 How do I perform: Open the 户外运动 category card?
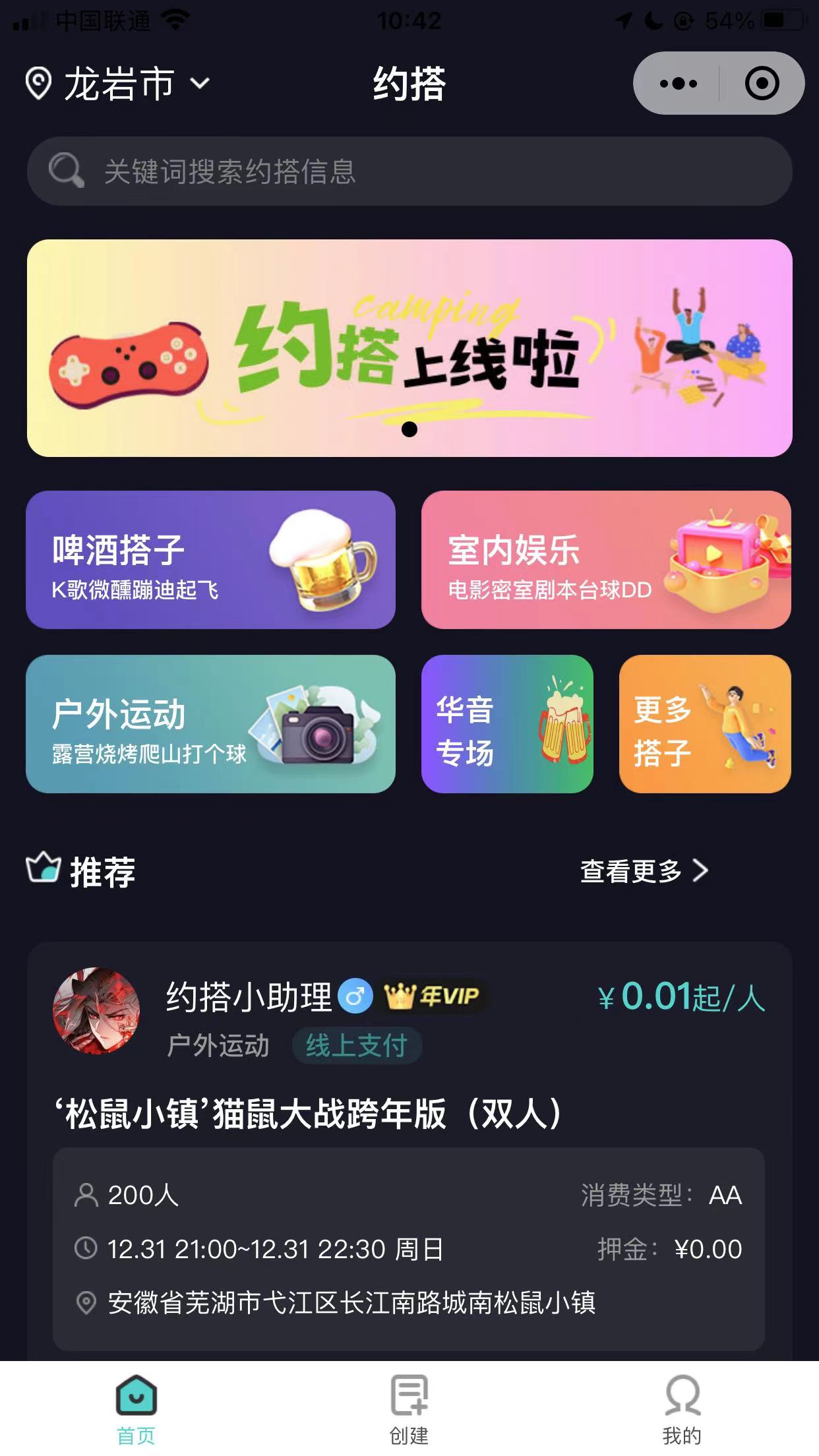click(x=210, y=724)
